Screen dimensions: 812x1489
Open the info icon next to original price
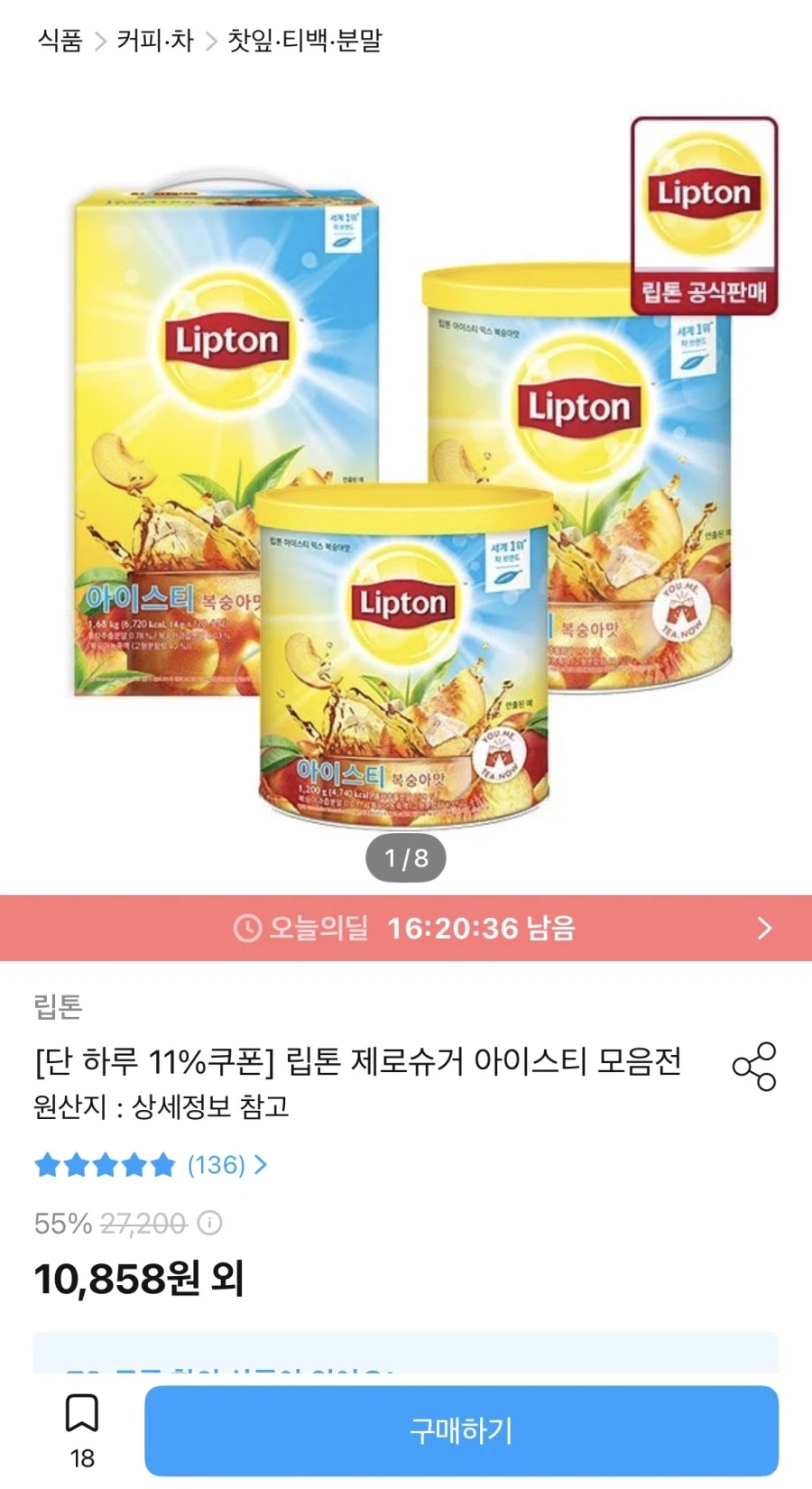click(209, 1223)
